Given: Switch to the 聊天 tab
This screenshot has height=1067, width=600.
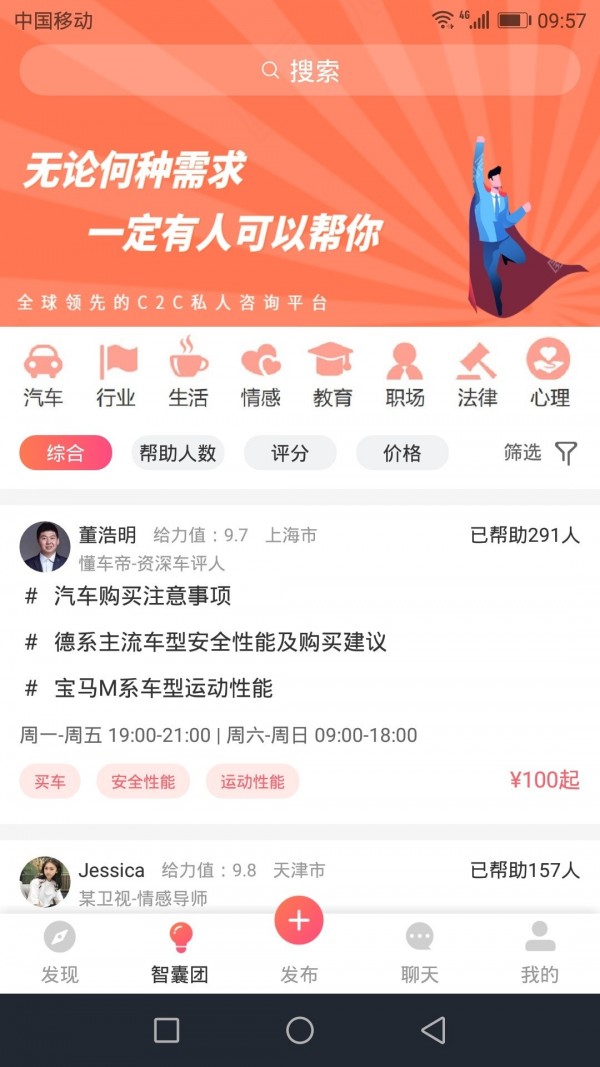Looking at the screenshot, I should (420, 953).
